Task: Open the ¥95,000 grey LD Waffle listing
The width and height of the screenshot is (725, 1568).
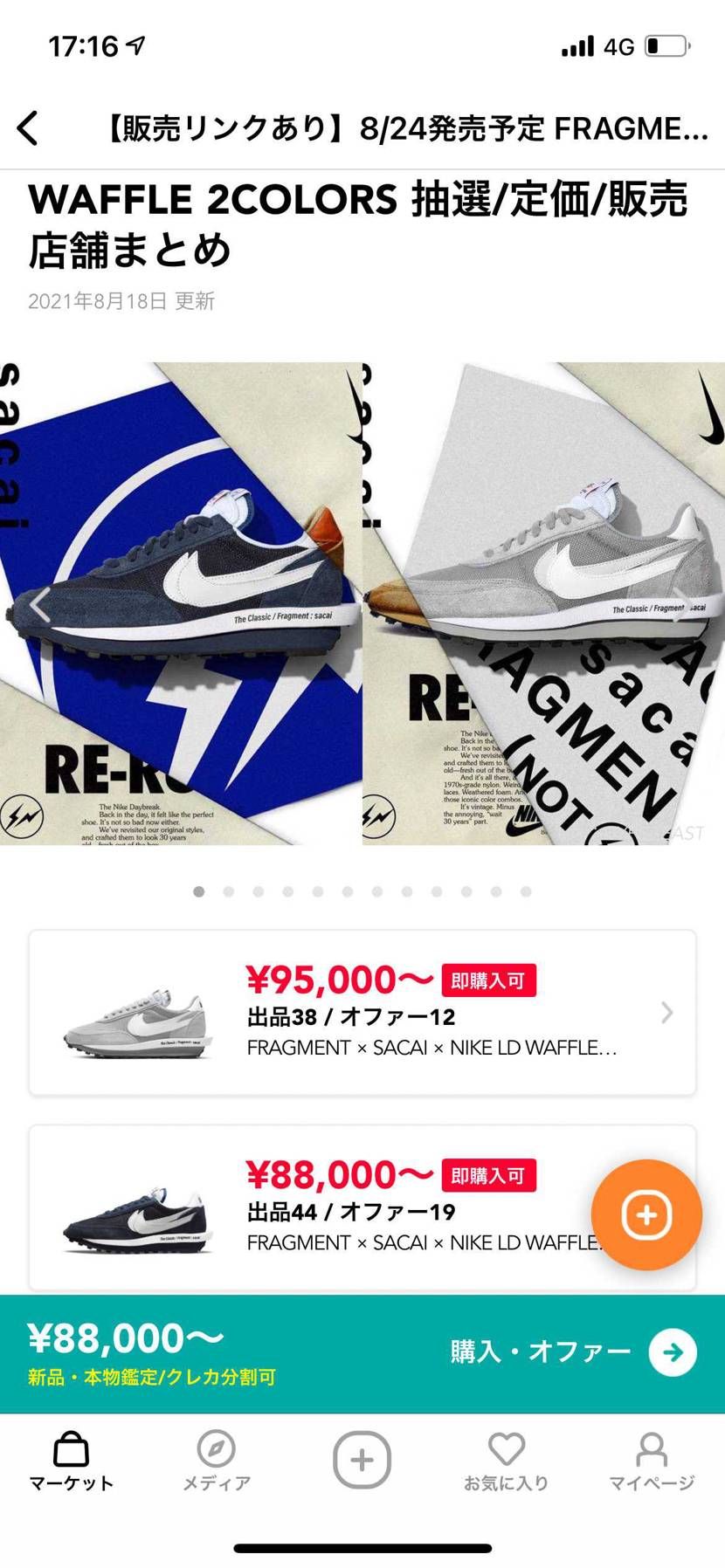Action: click(x=362, y=1013)
